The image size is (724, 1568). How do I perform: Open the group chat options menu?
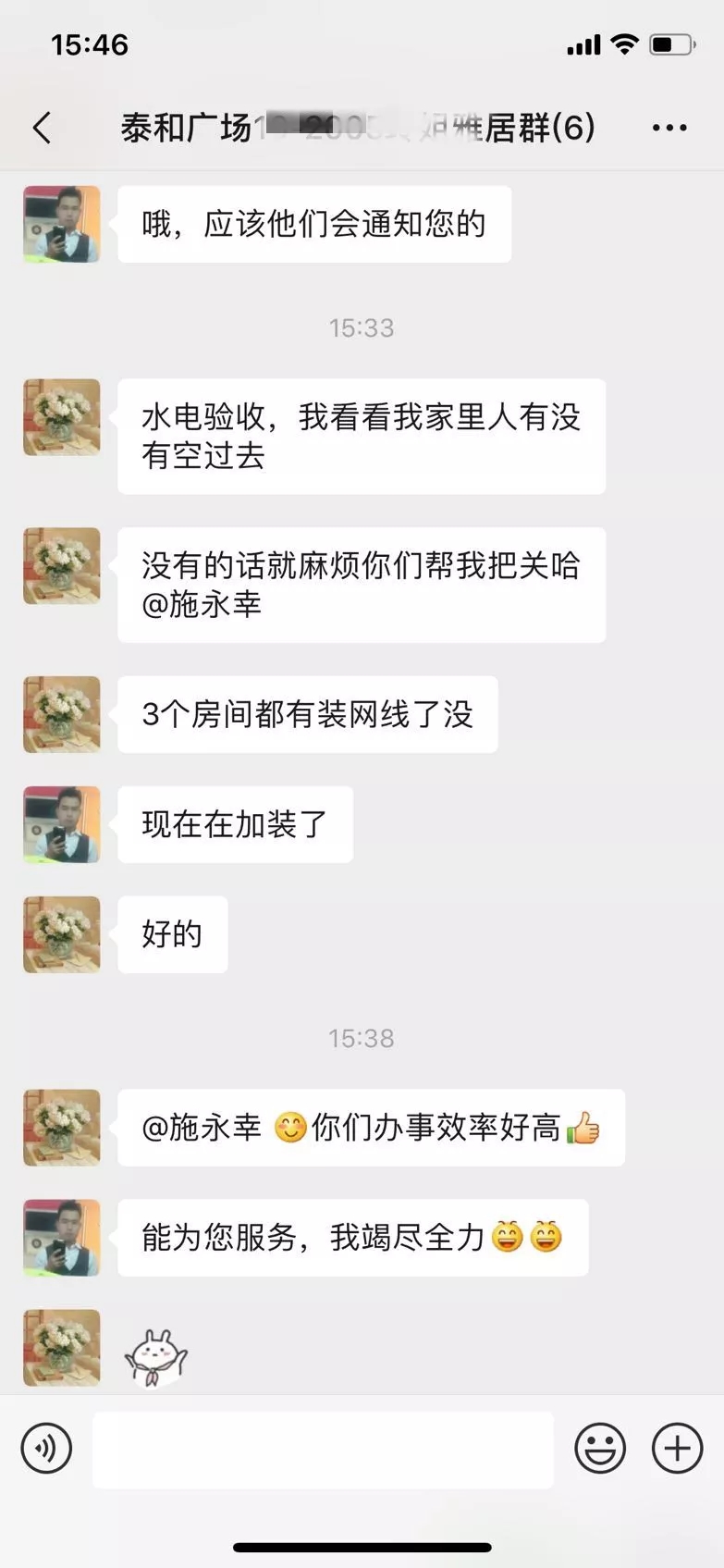tap(669, 128)
